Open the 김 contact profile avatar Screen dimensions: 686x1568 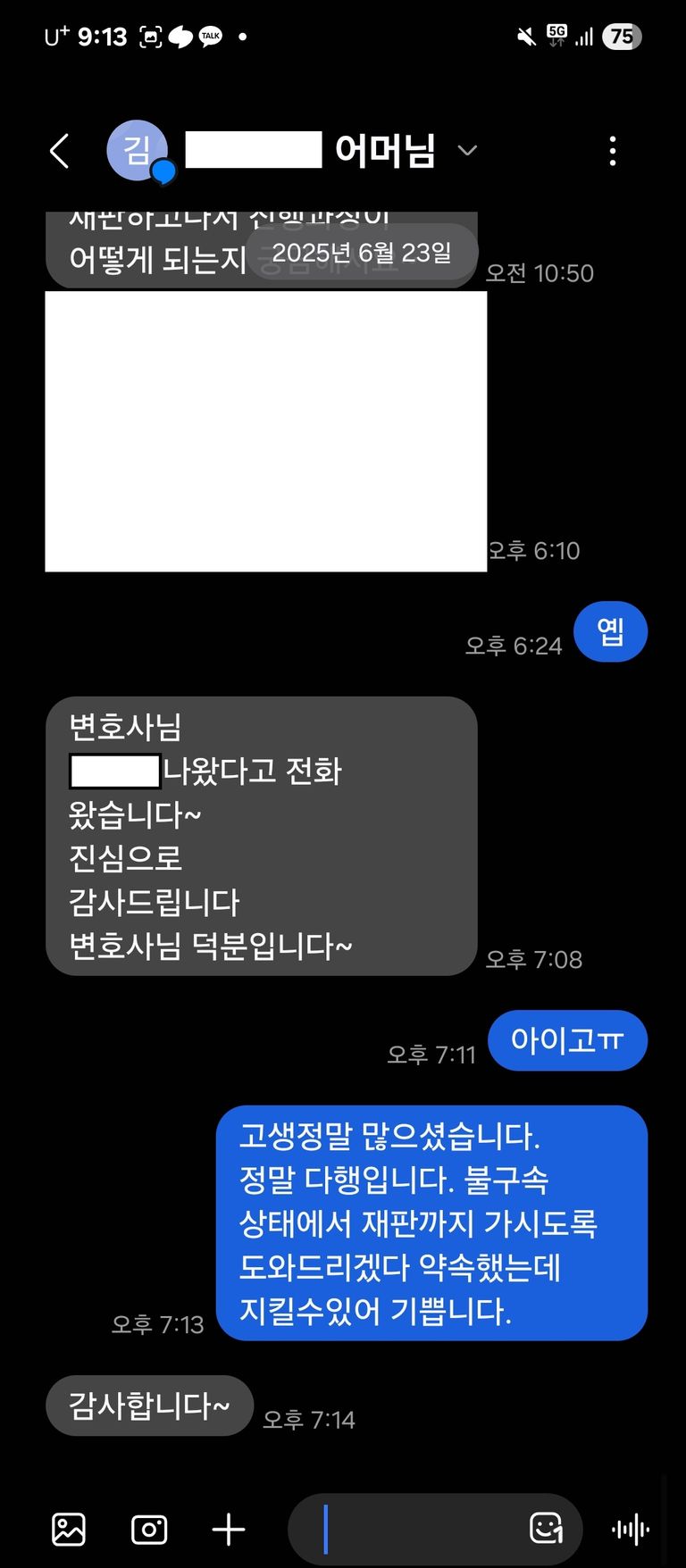[x=138, y=151]
